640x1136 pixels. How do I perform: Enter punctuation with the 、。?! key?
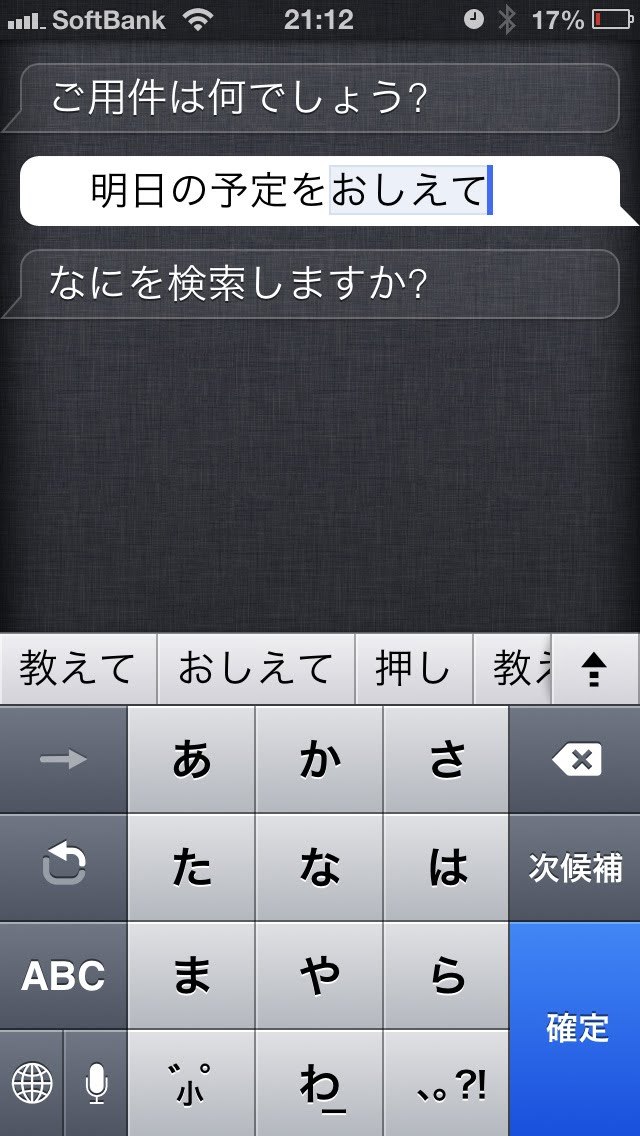click(447, 1083)
